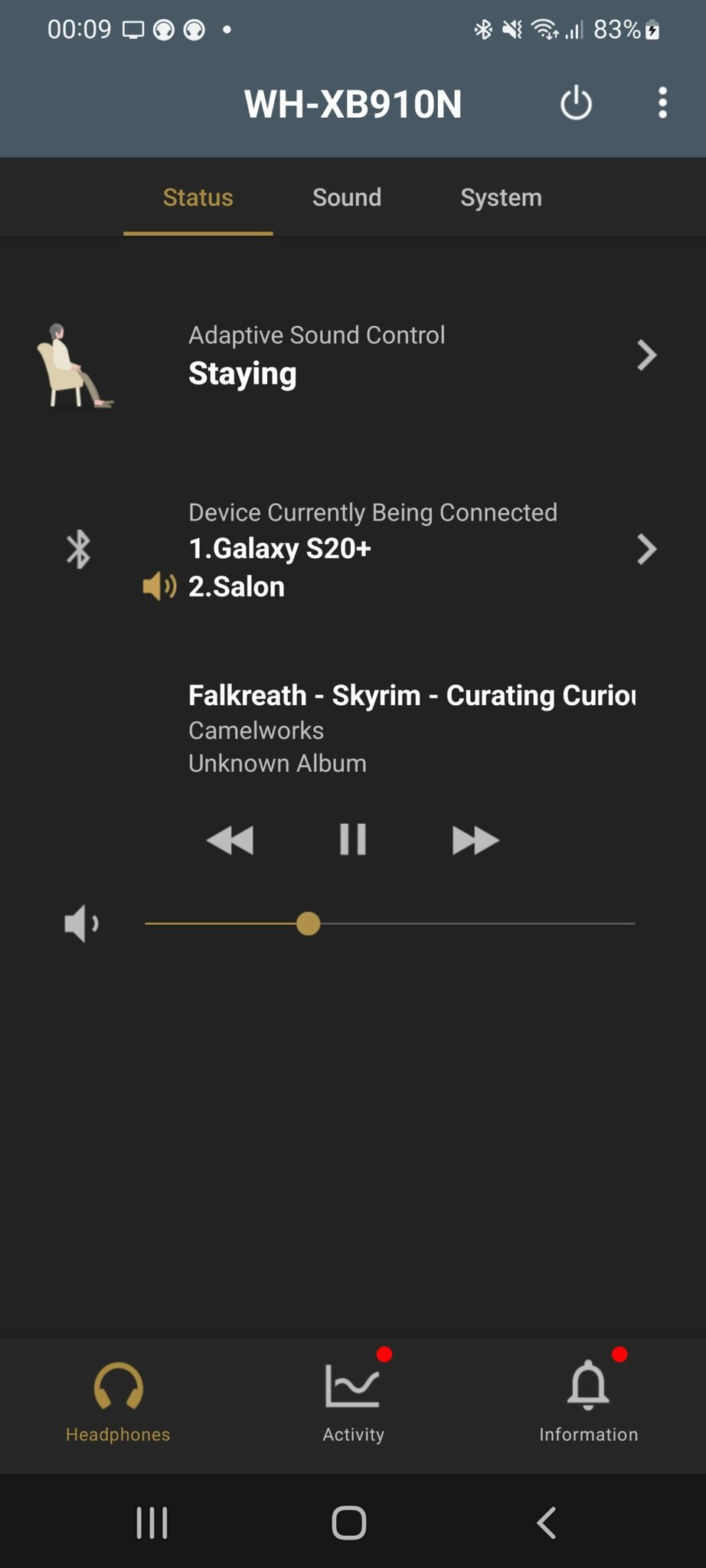This screenshot has width=706, height=1568.
Task: Select the Headphones bottom tab
Action: coord(118,1401)
